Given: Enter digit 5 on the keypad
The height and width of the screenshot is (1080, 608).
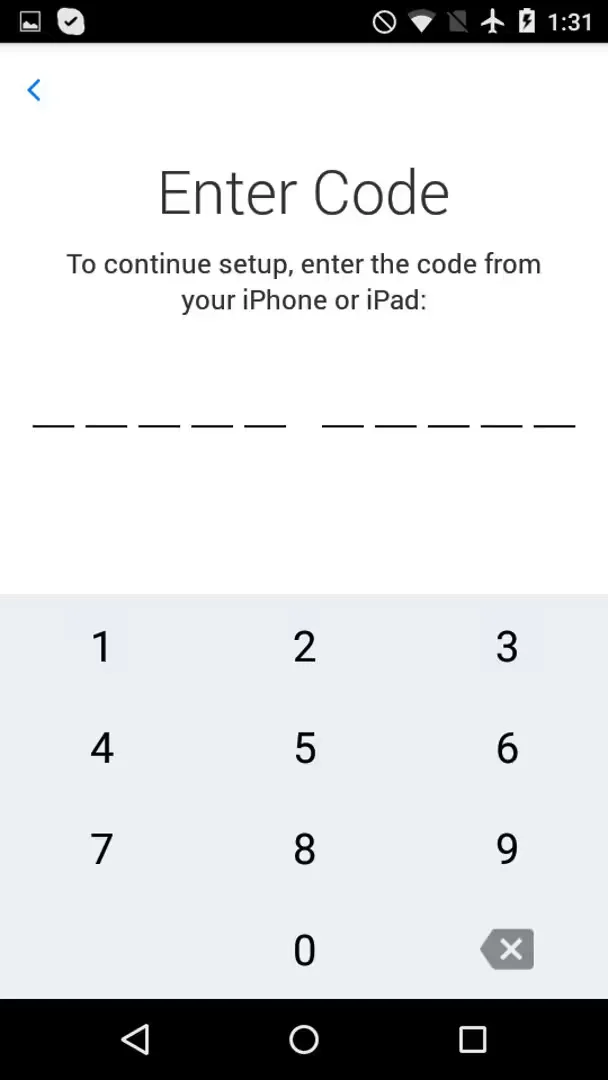Looking at the screenshot, I should point(304,747).
